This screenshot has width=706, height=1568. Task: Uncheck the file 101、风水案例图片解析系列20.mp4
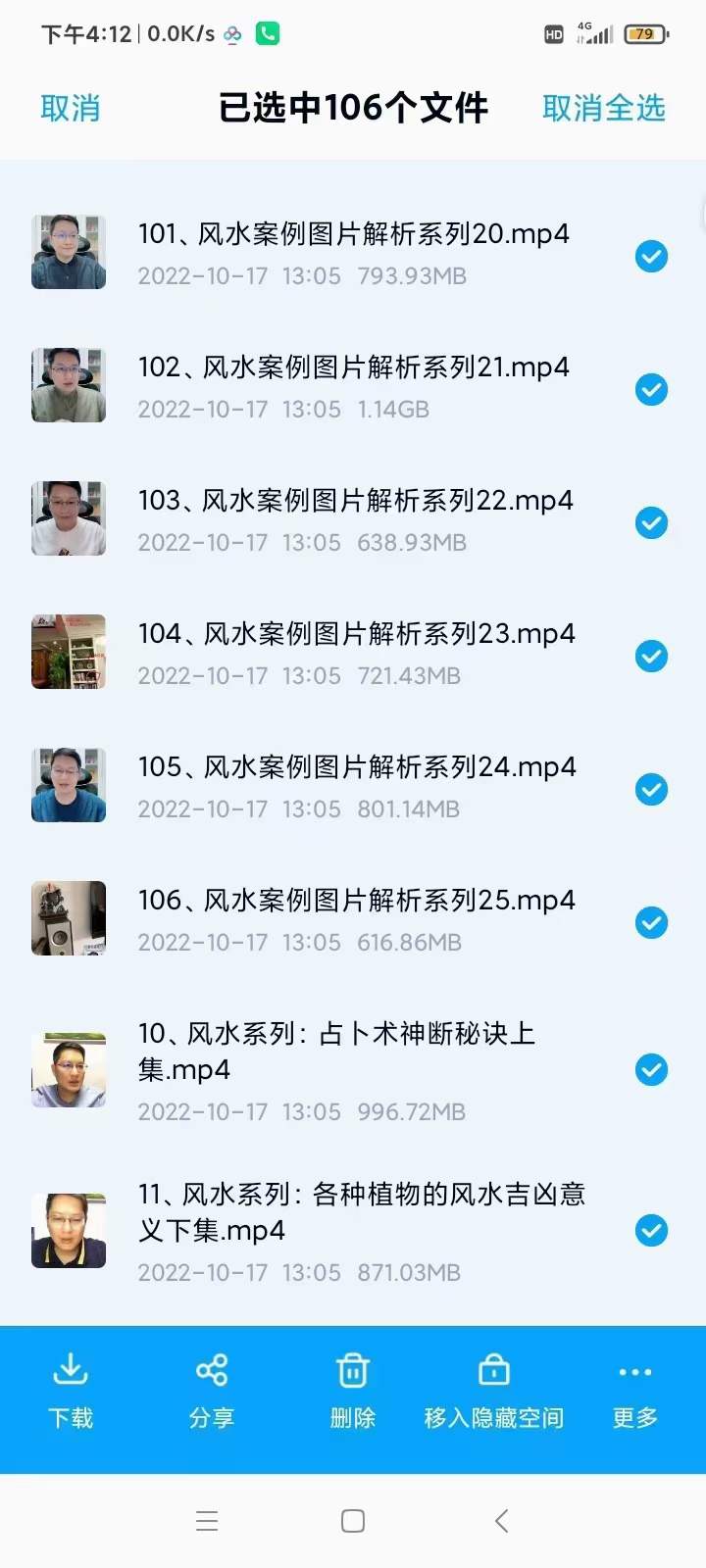(651, 257)
